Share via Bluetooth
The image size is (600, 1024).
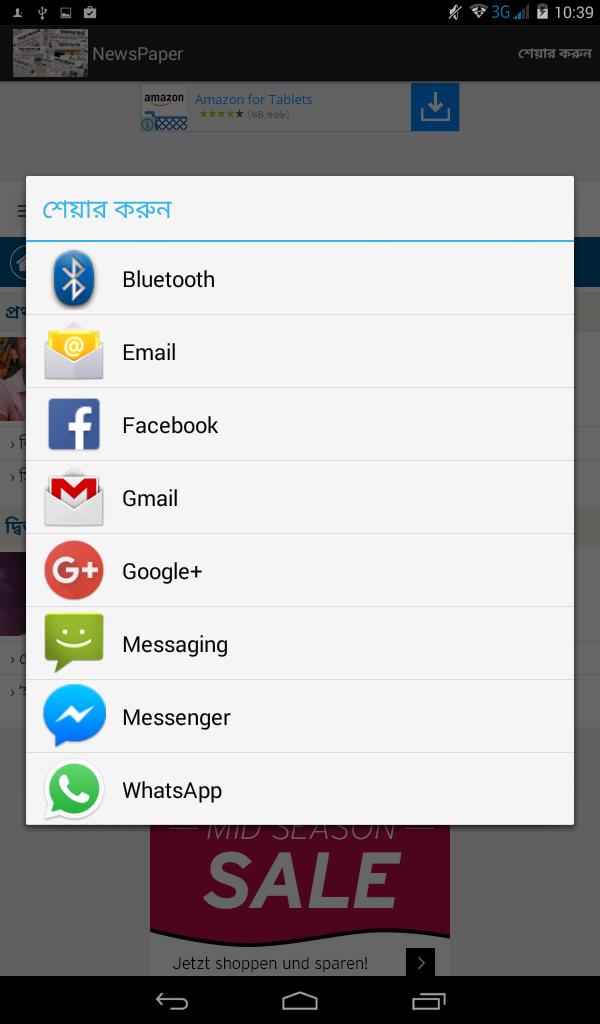(x=299, y=279)
